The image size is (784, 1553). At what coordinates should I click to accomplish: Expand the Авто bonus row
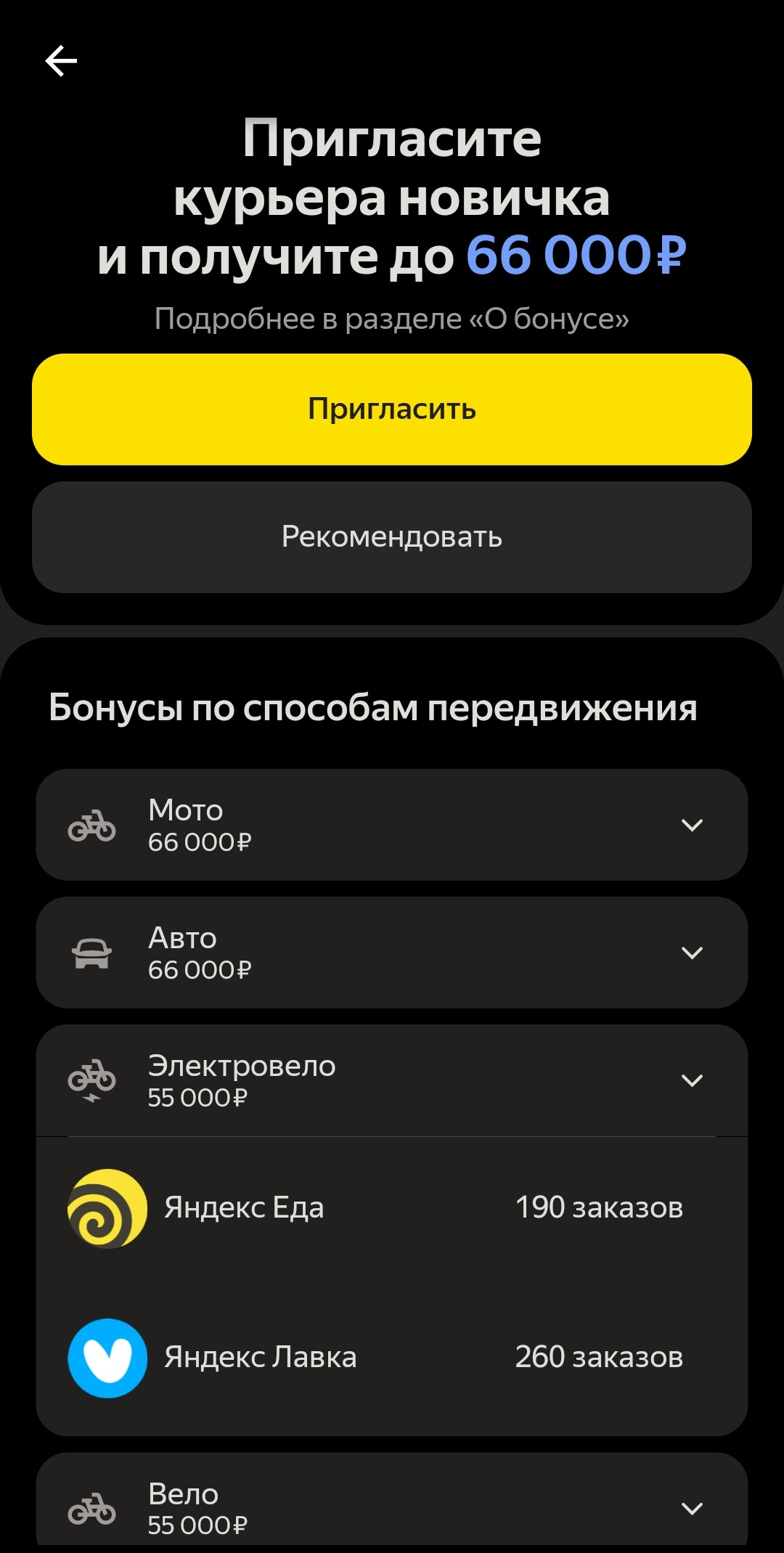(x=392, y=953)
